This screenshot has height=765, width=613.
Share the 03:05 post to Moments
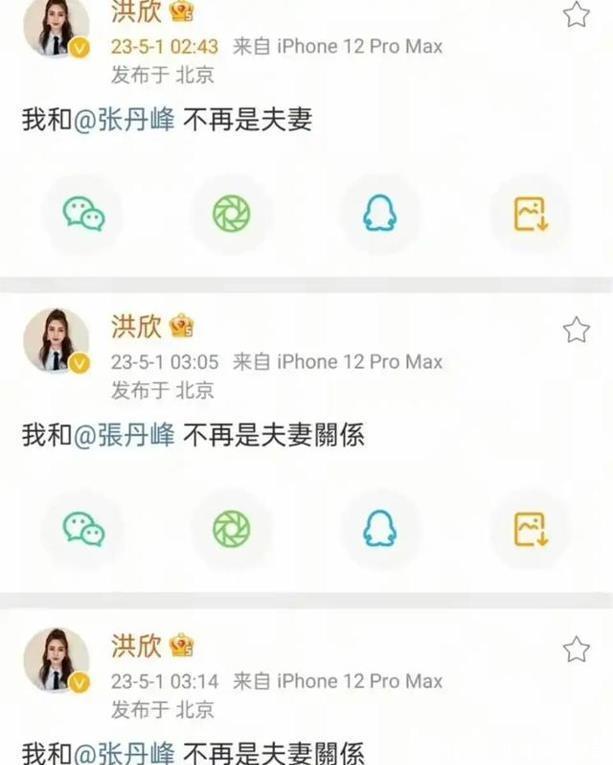pyautogui.click(x=231, y=529)
